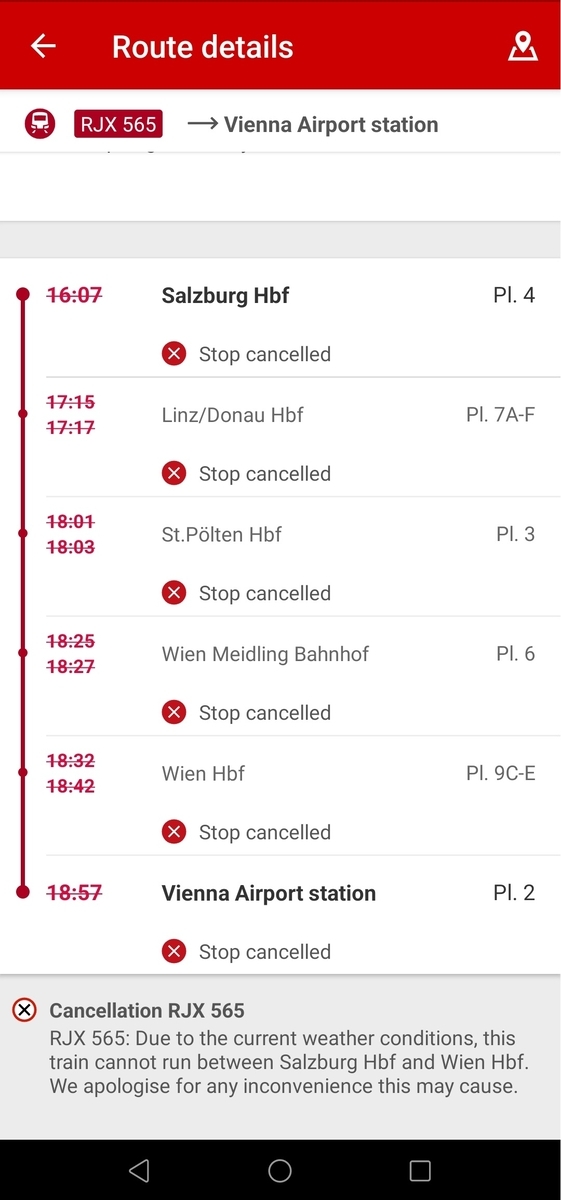Open the Wien Hbf stop row
This screenshot has height=1200, width=561.
pos(280,796)
